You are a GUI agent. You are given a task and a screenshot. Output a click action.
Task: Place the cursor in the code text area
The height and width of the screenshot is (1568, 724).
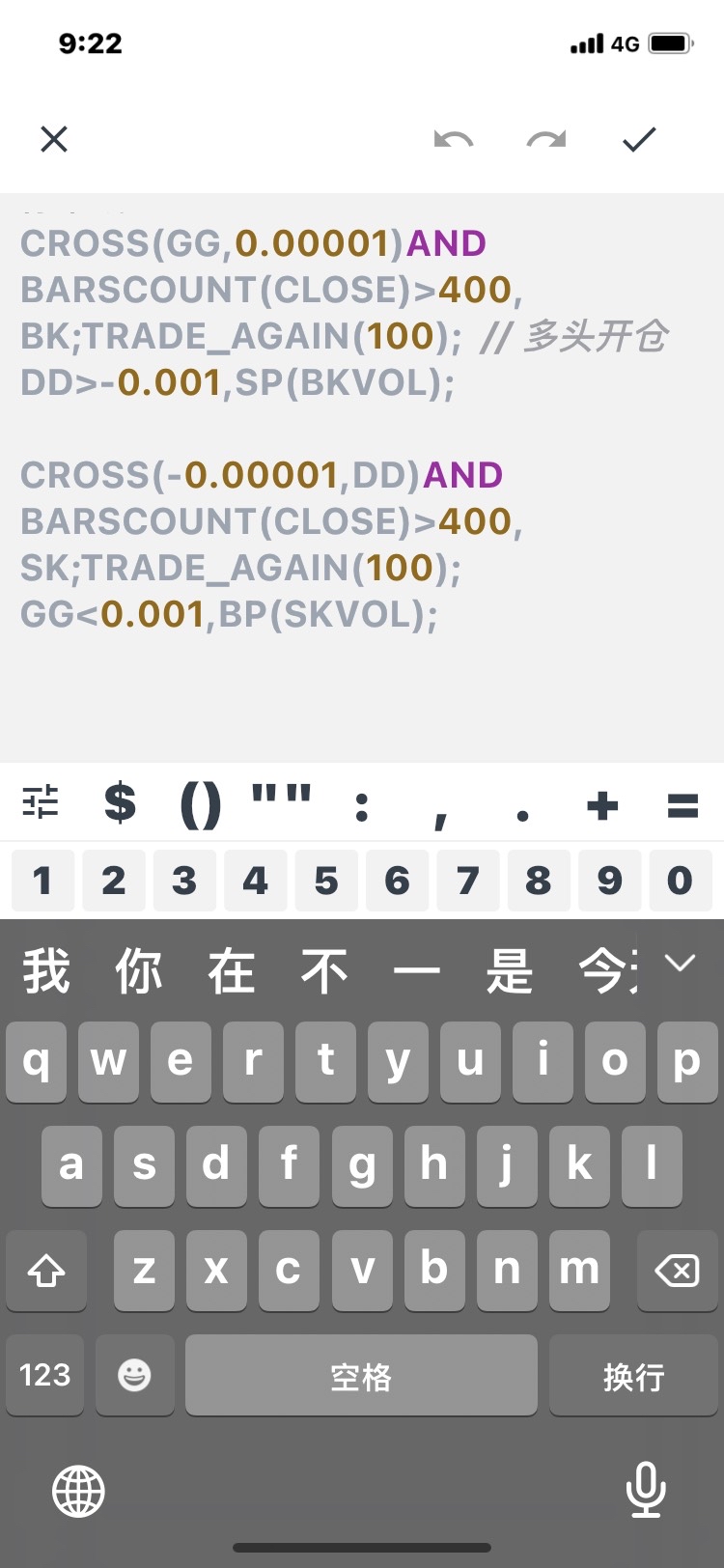click(361, 676)
